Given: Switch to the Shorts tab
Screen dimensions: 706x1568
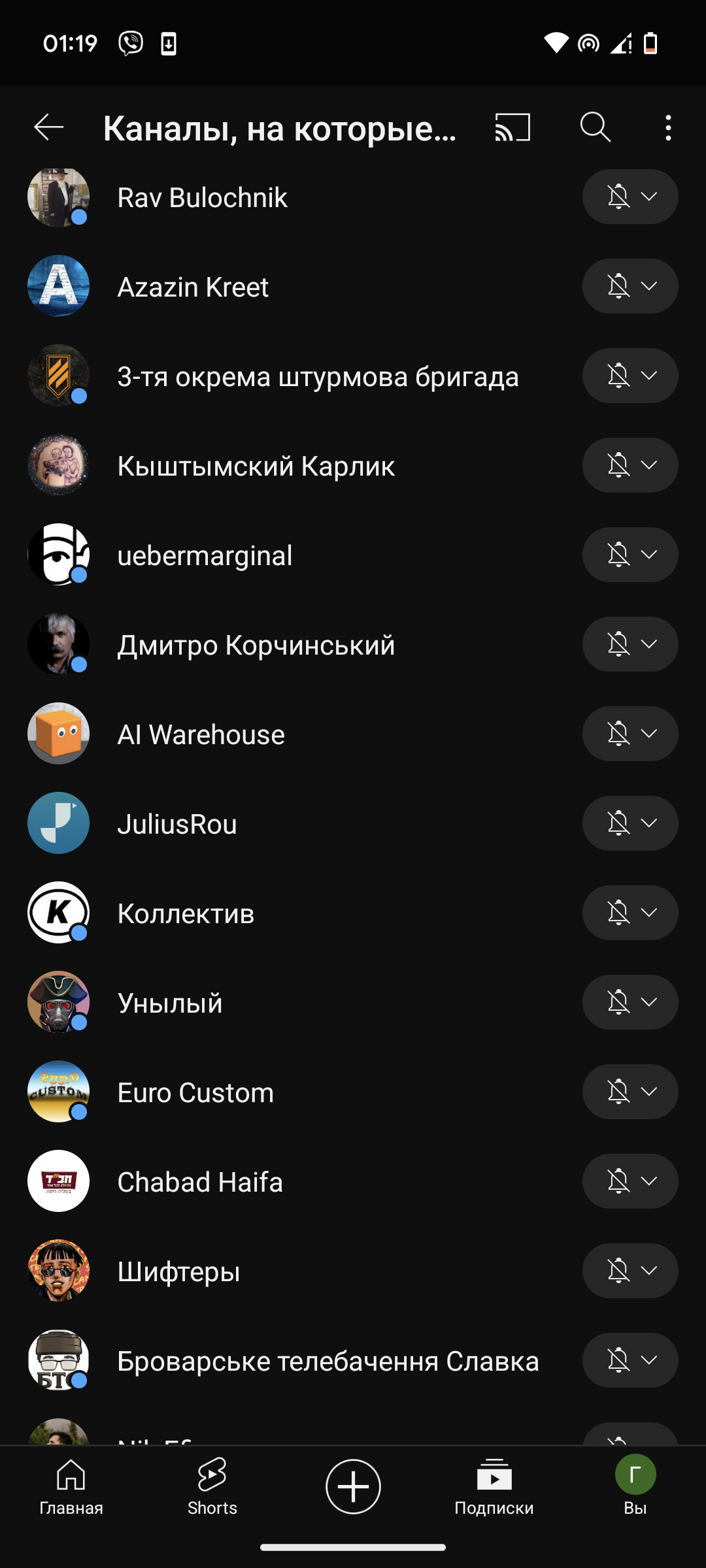Looking at the screenshot, I should (x=212, y=1486).
